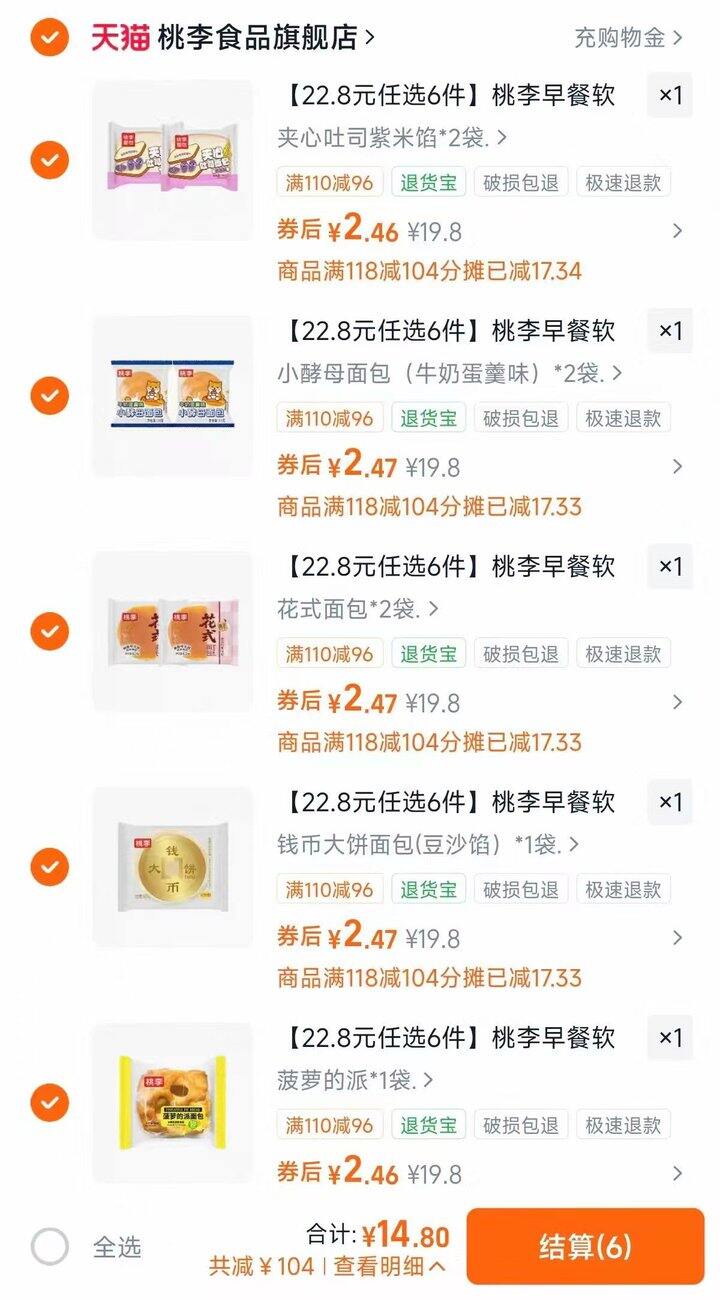The height and width of the screenshot is (1300, 720).
Task: Open 充购物金 top-up link
Action: point(628,38)
